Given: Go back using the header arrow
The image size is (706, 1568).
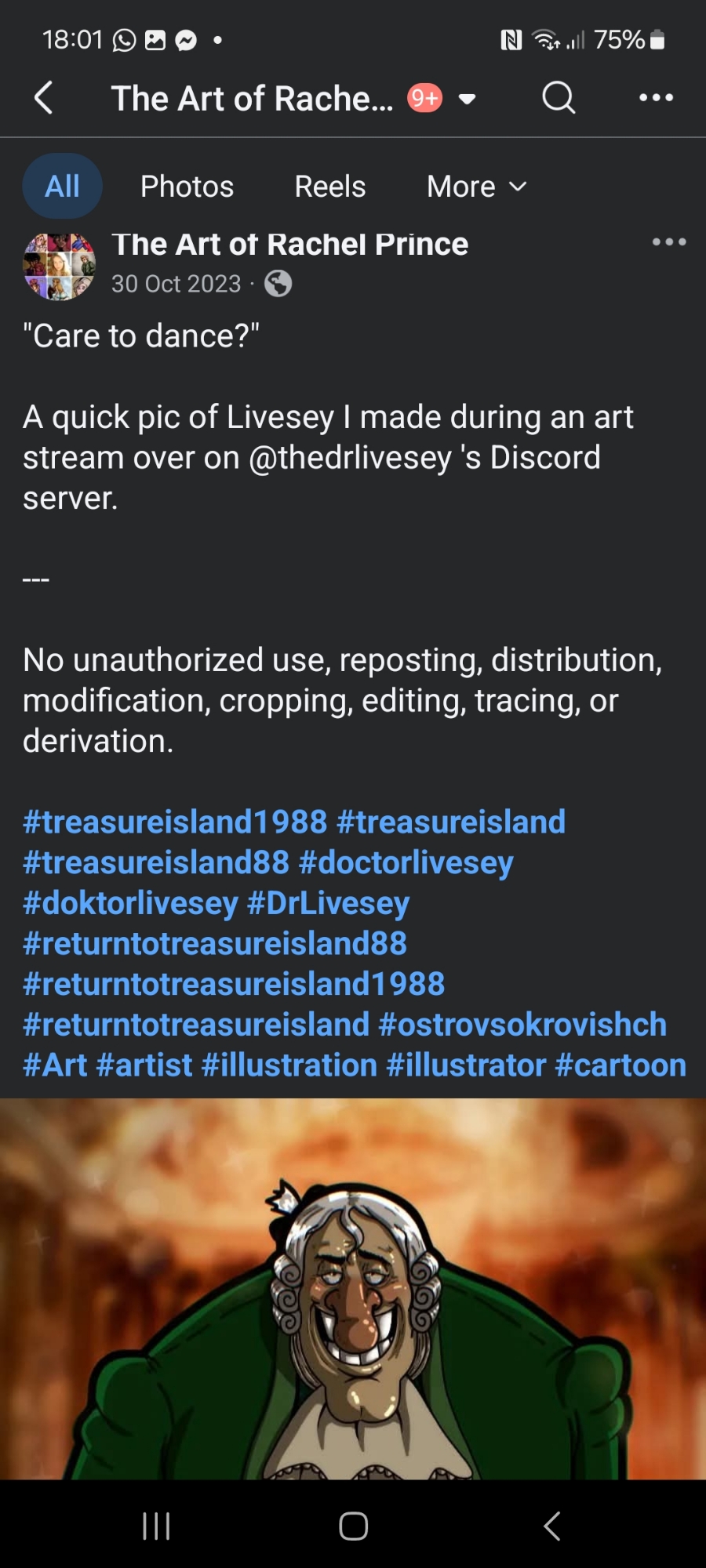Looking at the screenshot, I should 44,98.
